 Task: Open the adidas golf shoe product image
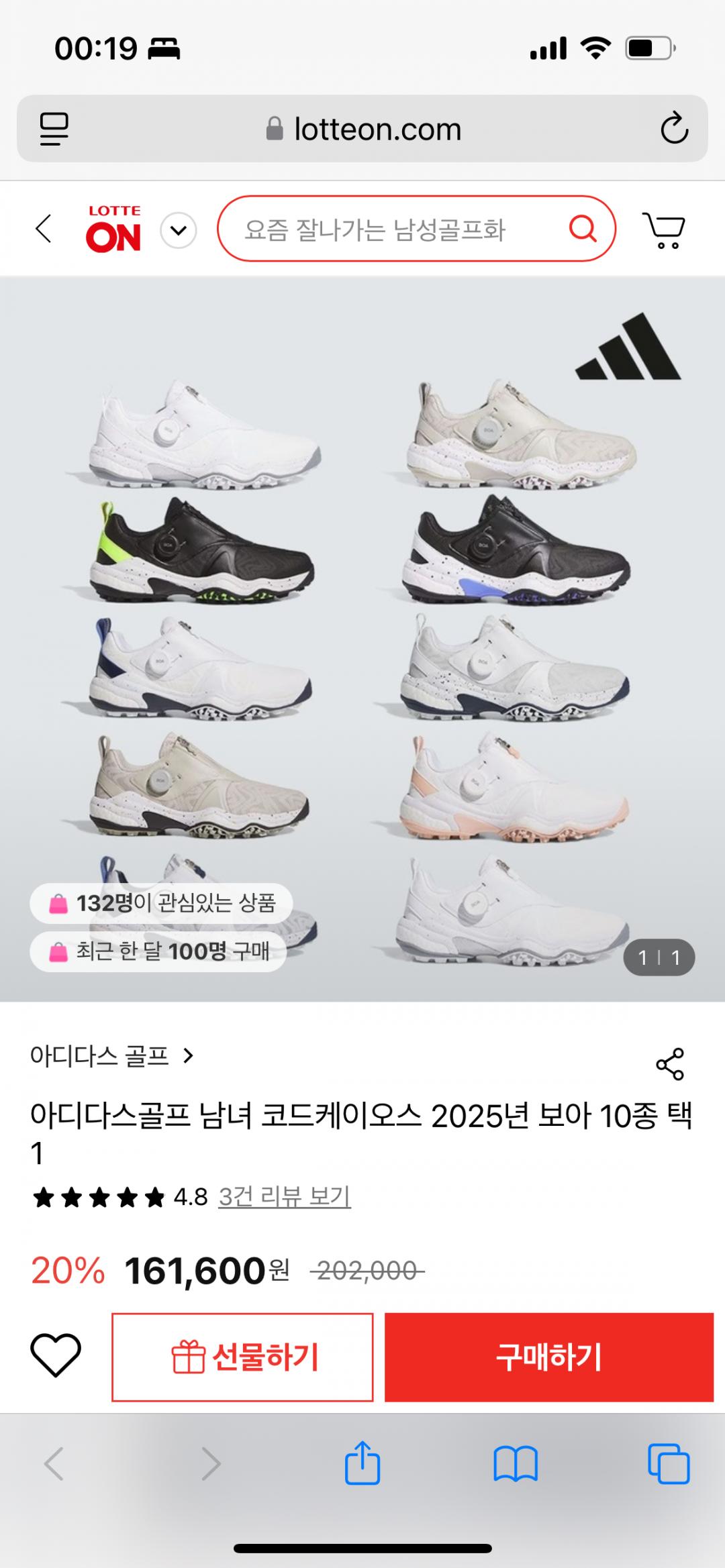tap(362, 637)
